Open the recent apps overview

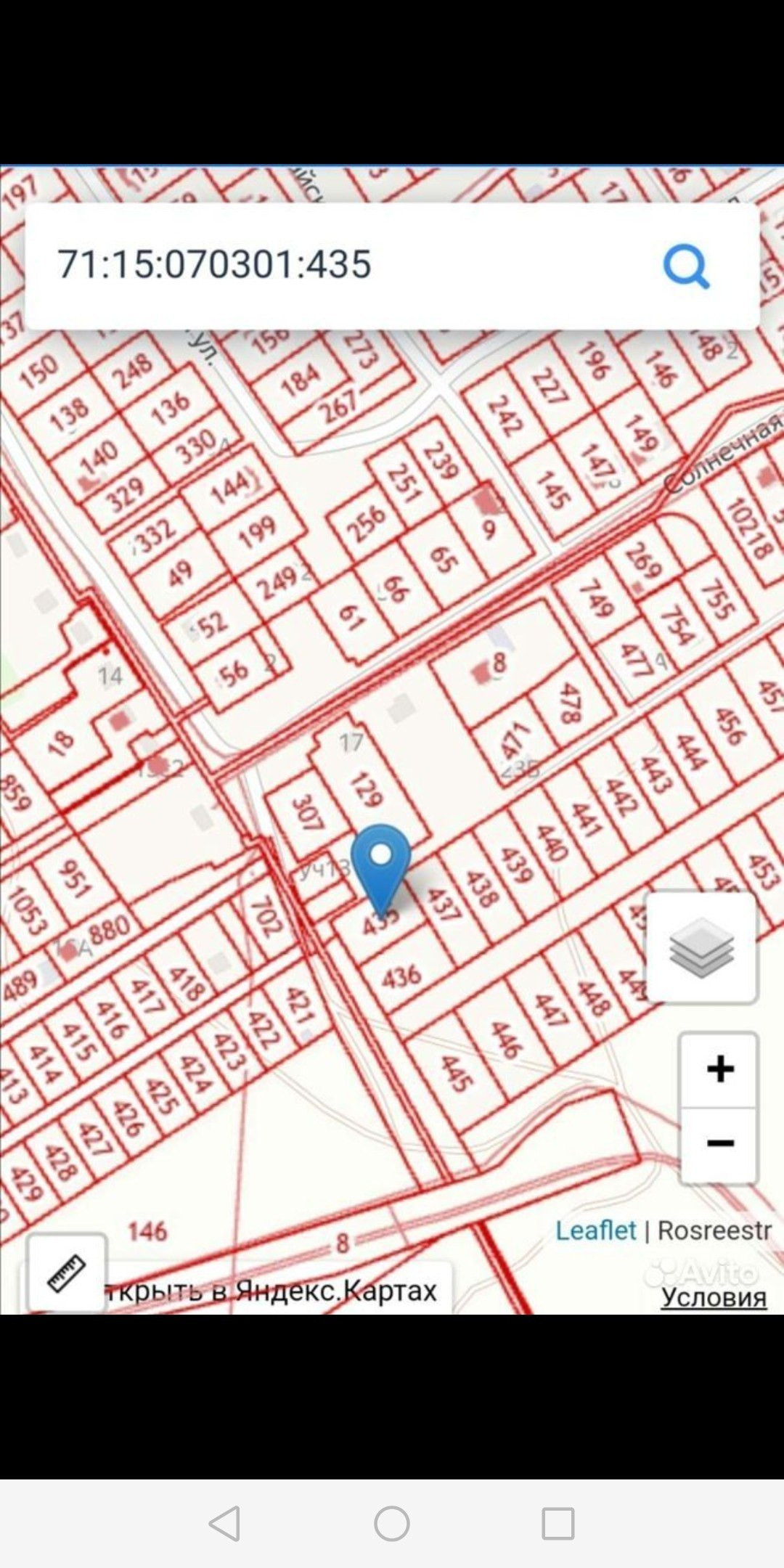coord(558,1523)
